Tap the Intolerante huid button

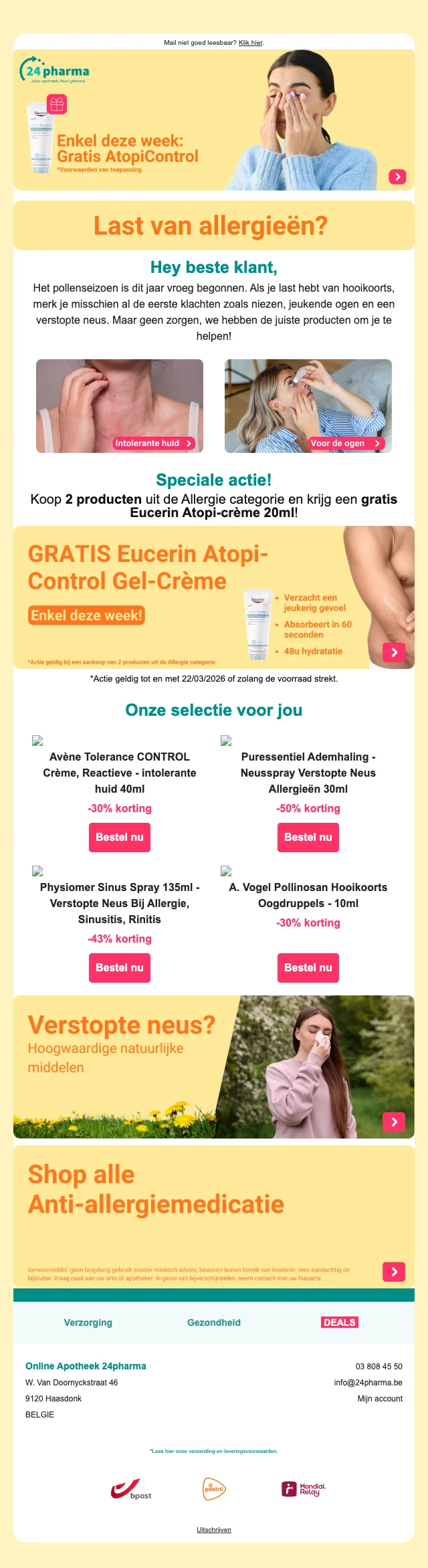154,443
